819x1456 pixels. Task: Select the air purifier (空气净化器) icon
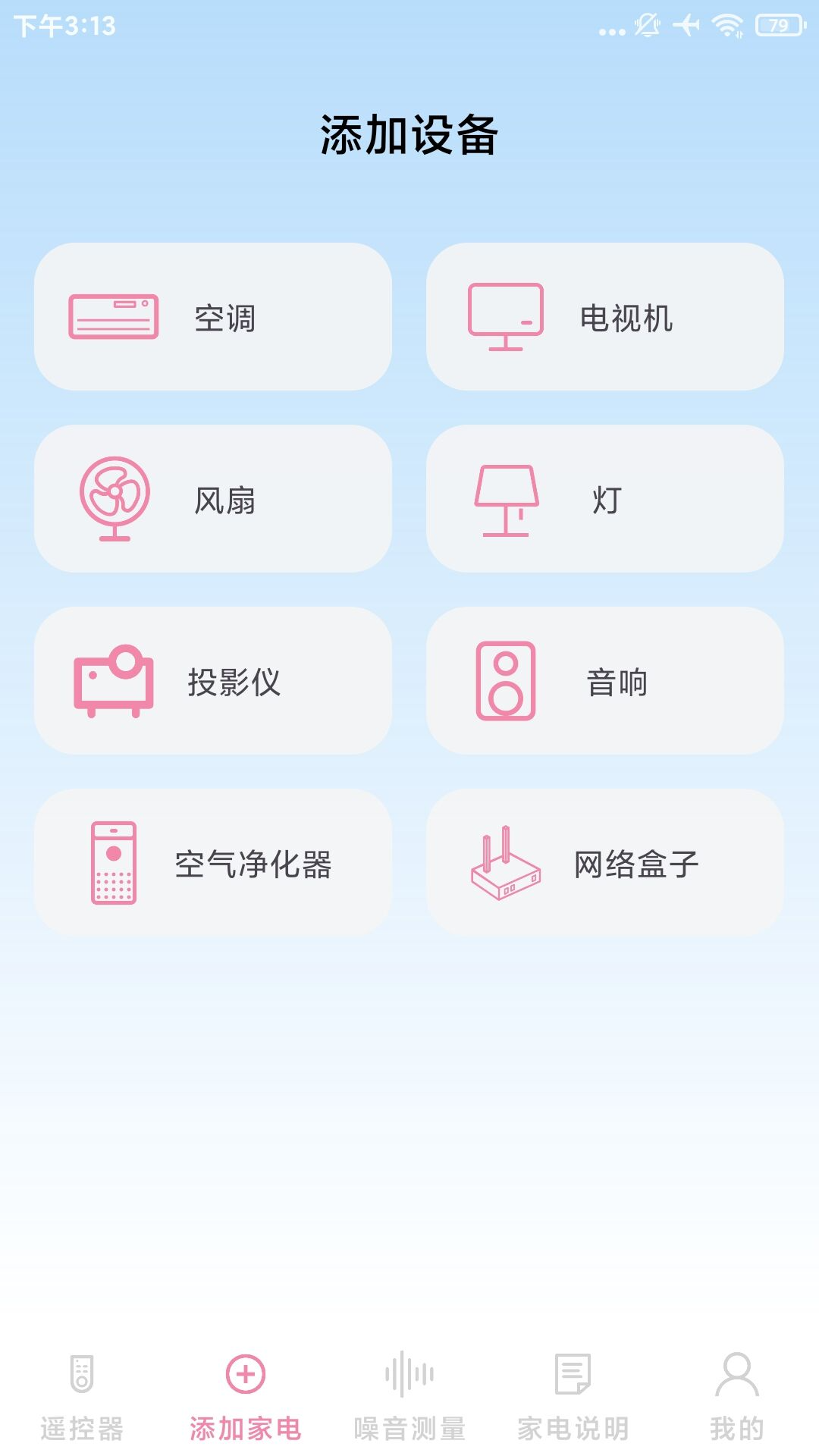(x=114, y=863)
